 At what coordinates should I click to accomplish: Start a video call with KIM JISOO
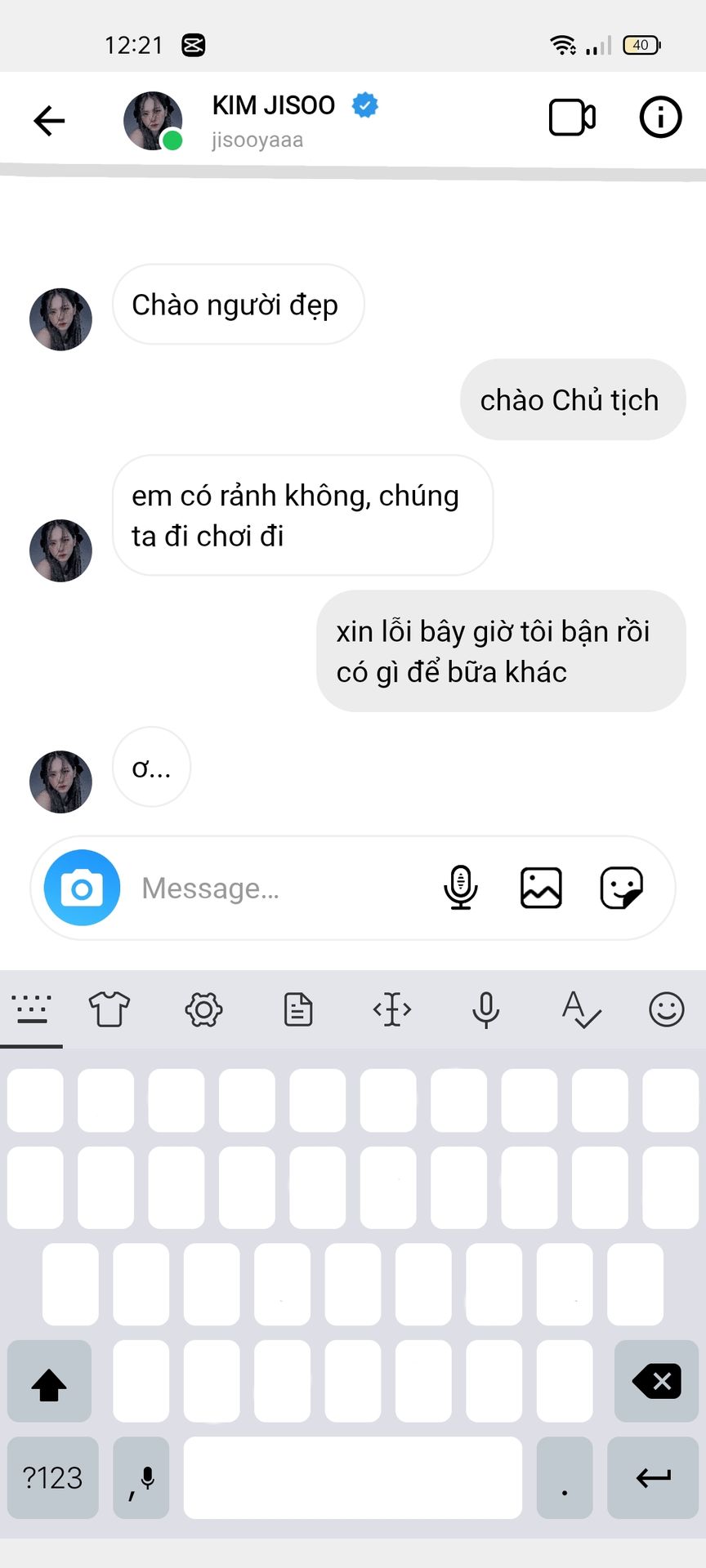[572, 118]
